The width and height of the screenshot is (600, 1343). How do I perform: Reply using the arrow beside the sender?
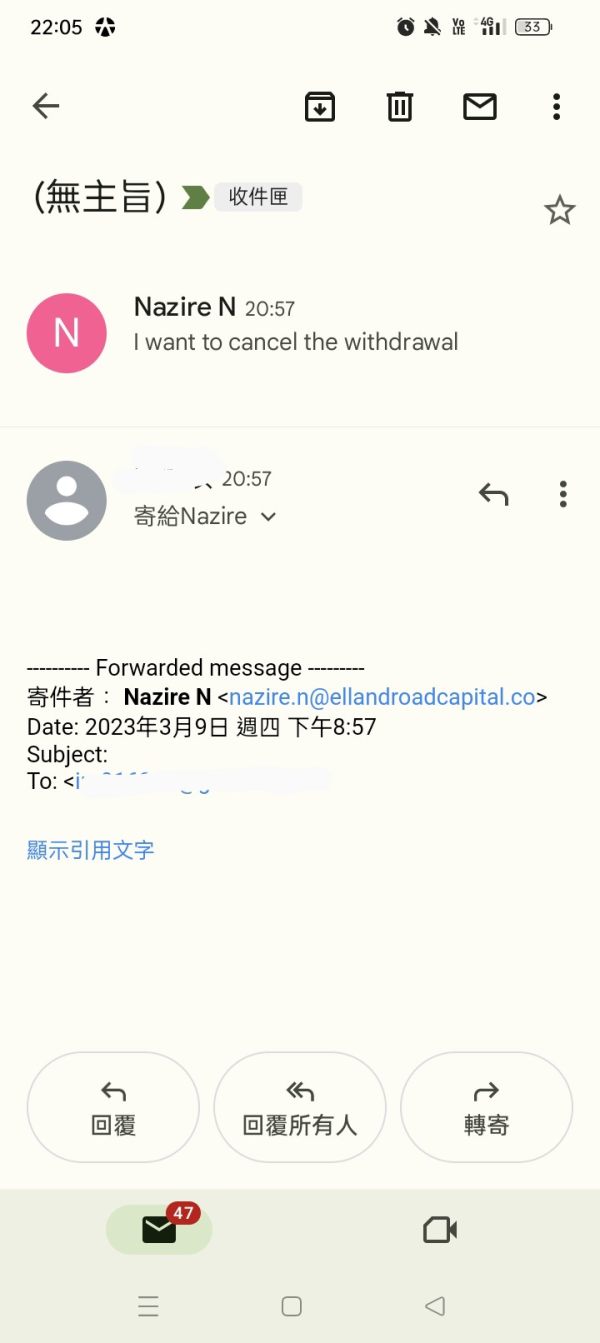click(x=493, y=494)
